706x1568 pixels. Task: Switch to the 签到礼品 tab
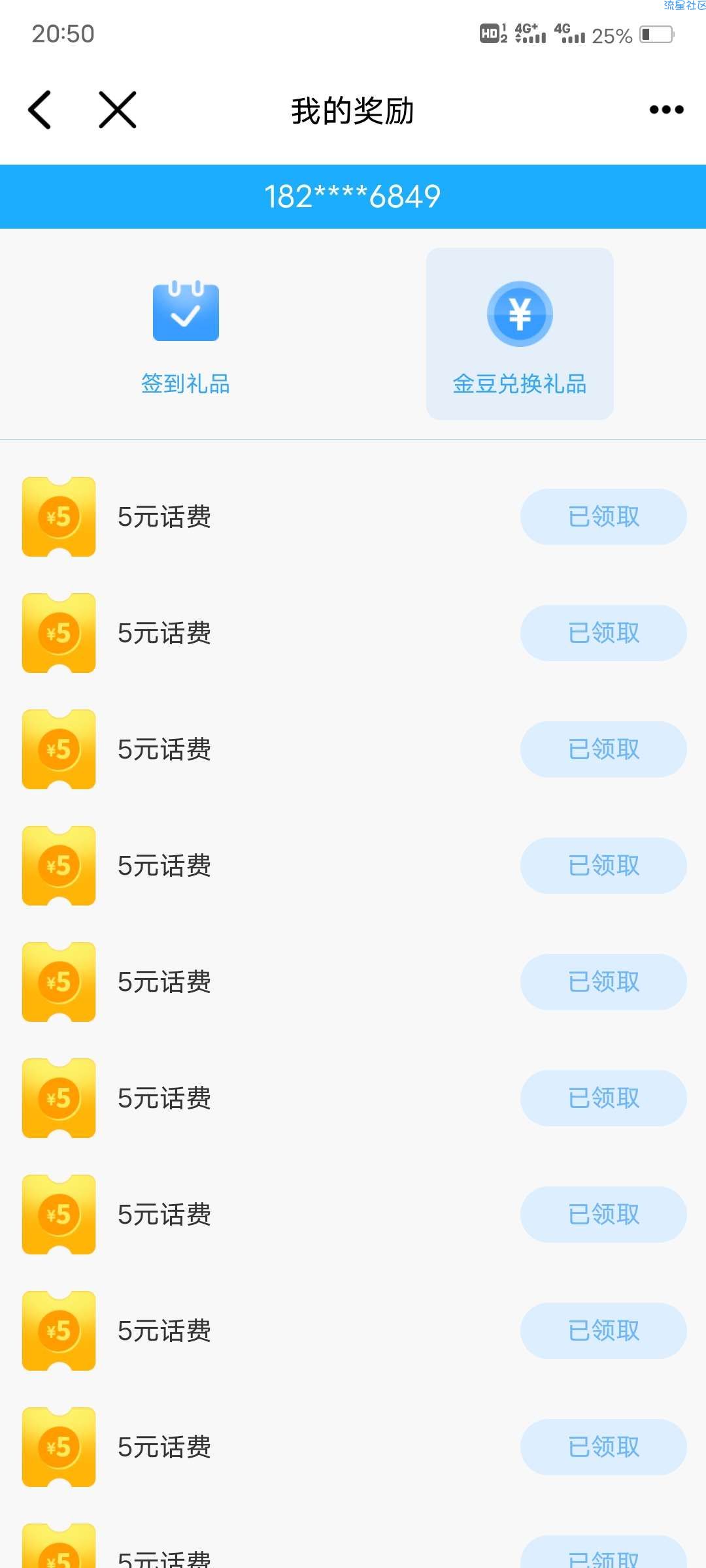tap(186, 334)
